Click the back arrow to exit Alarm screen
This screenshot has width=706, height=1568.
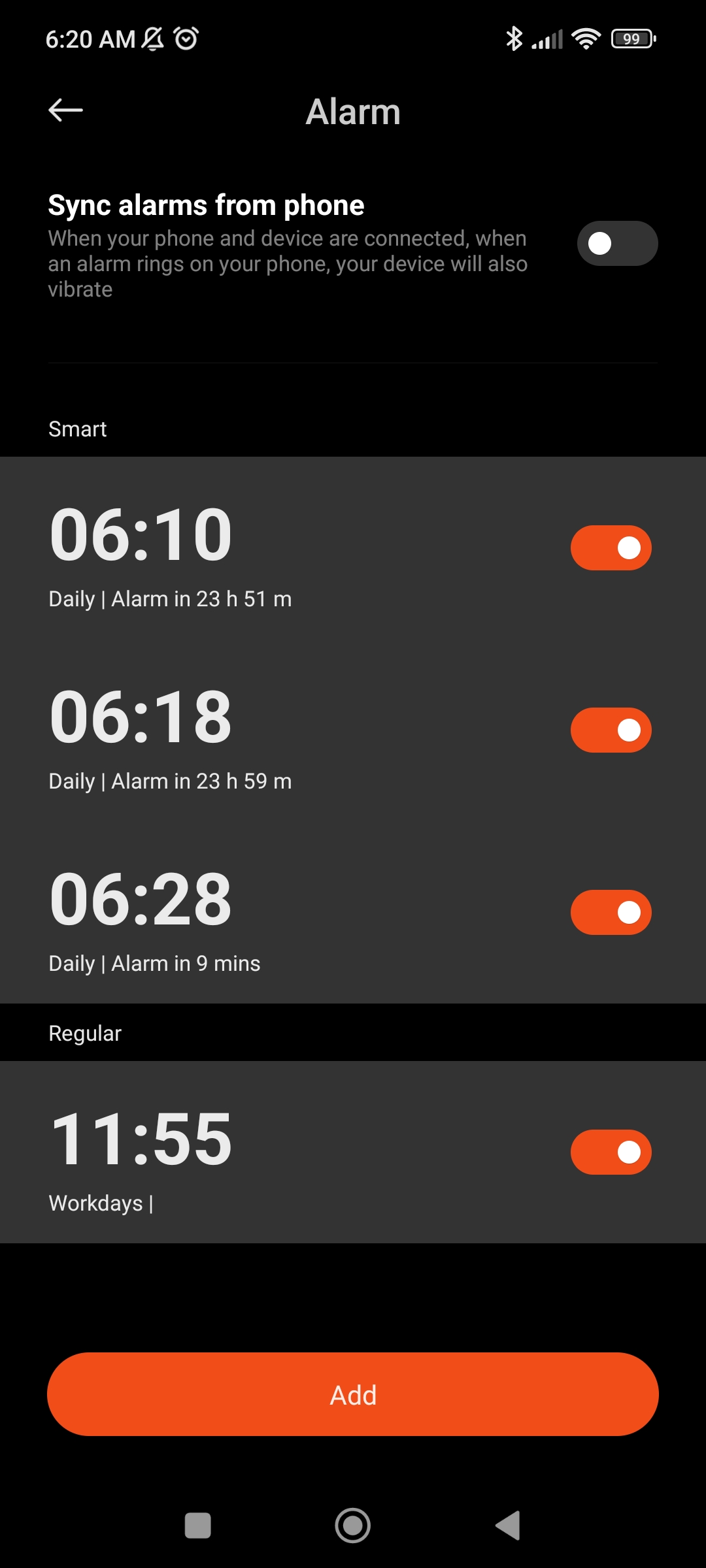[x=65, y=110]
